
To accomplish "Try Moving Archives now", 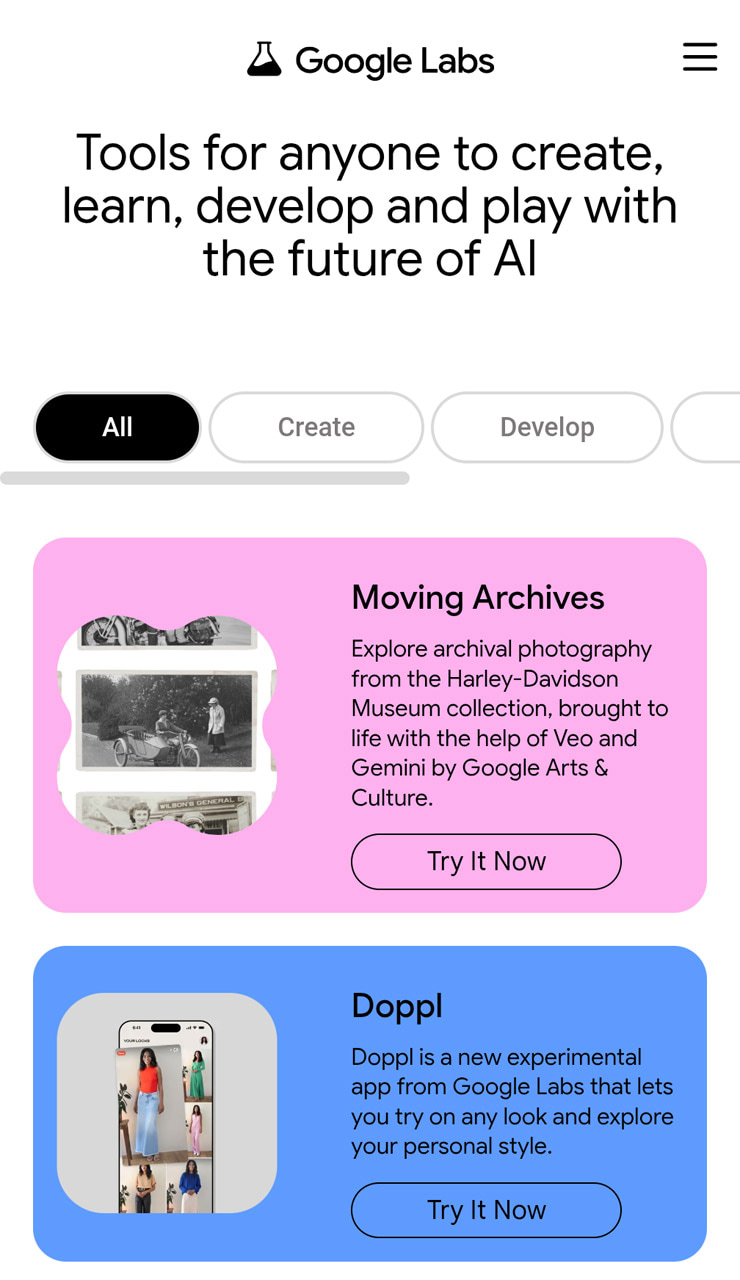I will (486, 861).
